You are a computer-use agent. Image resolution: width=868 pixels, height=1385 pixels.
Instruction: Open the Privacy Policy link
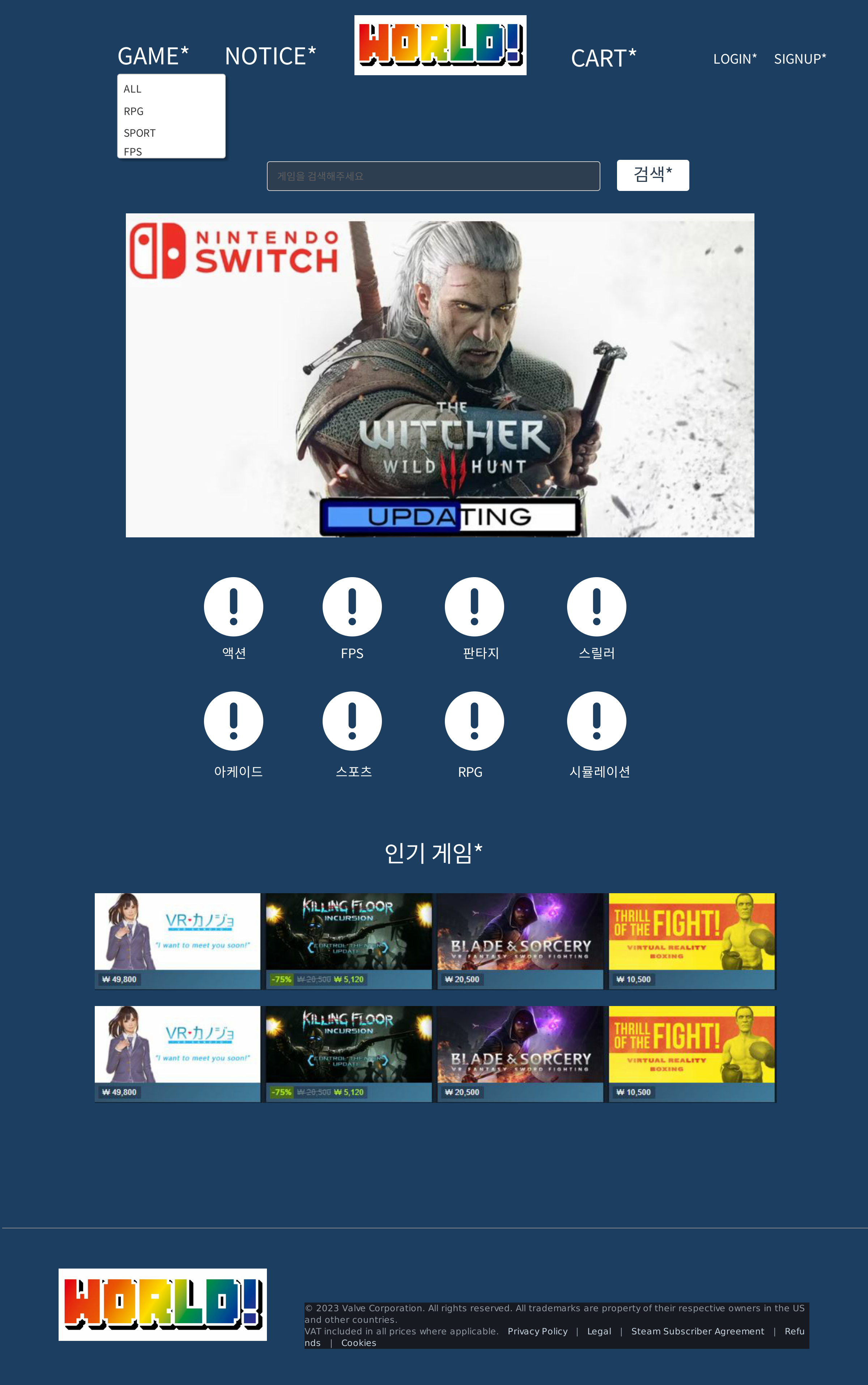[x=537, y=1331]
